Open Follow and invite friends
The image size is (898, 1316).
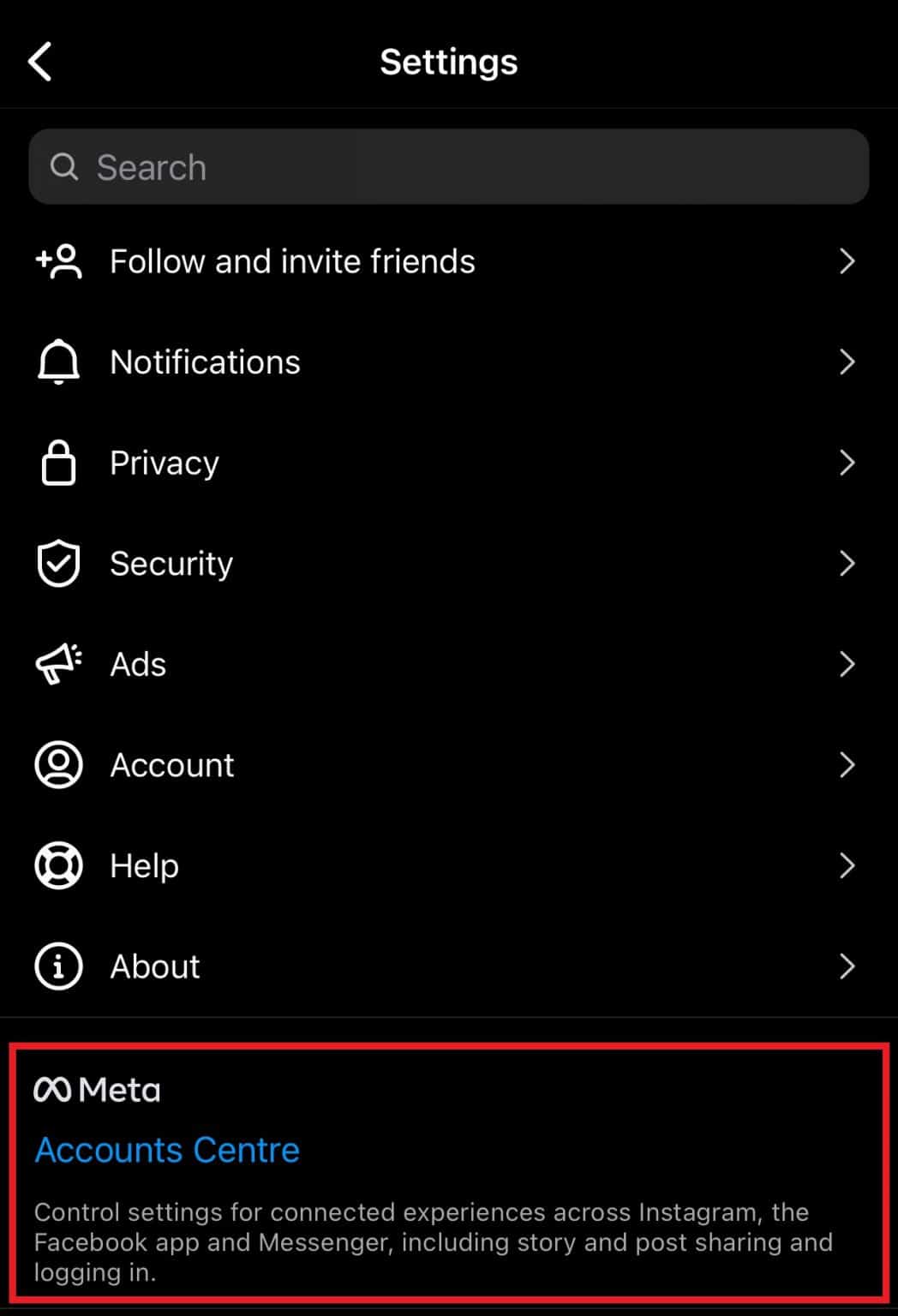tap(291, 261)
